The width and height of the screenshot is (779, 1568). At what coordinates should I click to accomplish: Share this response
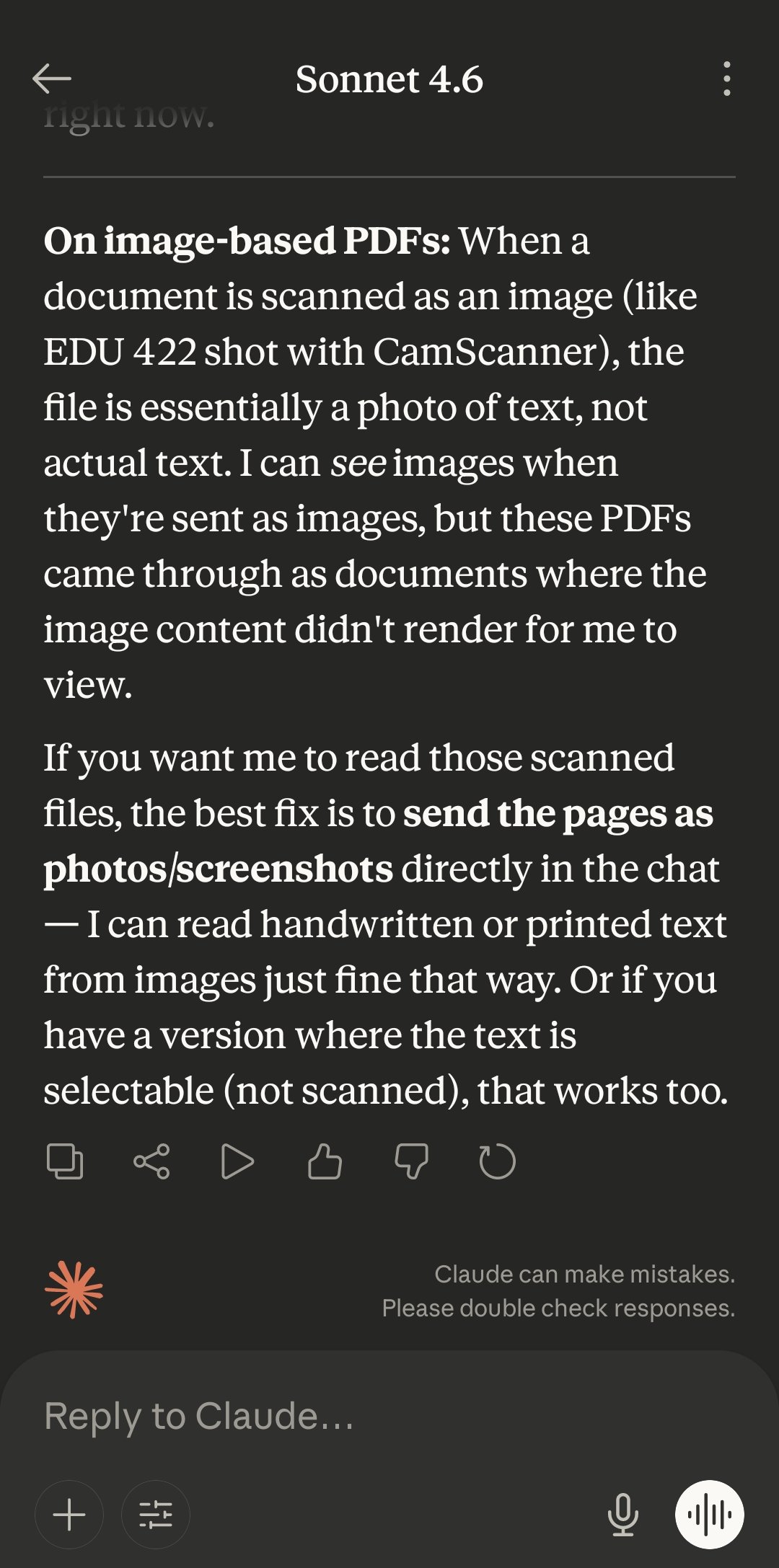[151, 1161]
